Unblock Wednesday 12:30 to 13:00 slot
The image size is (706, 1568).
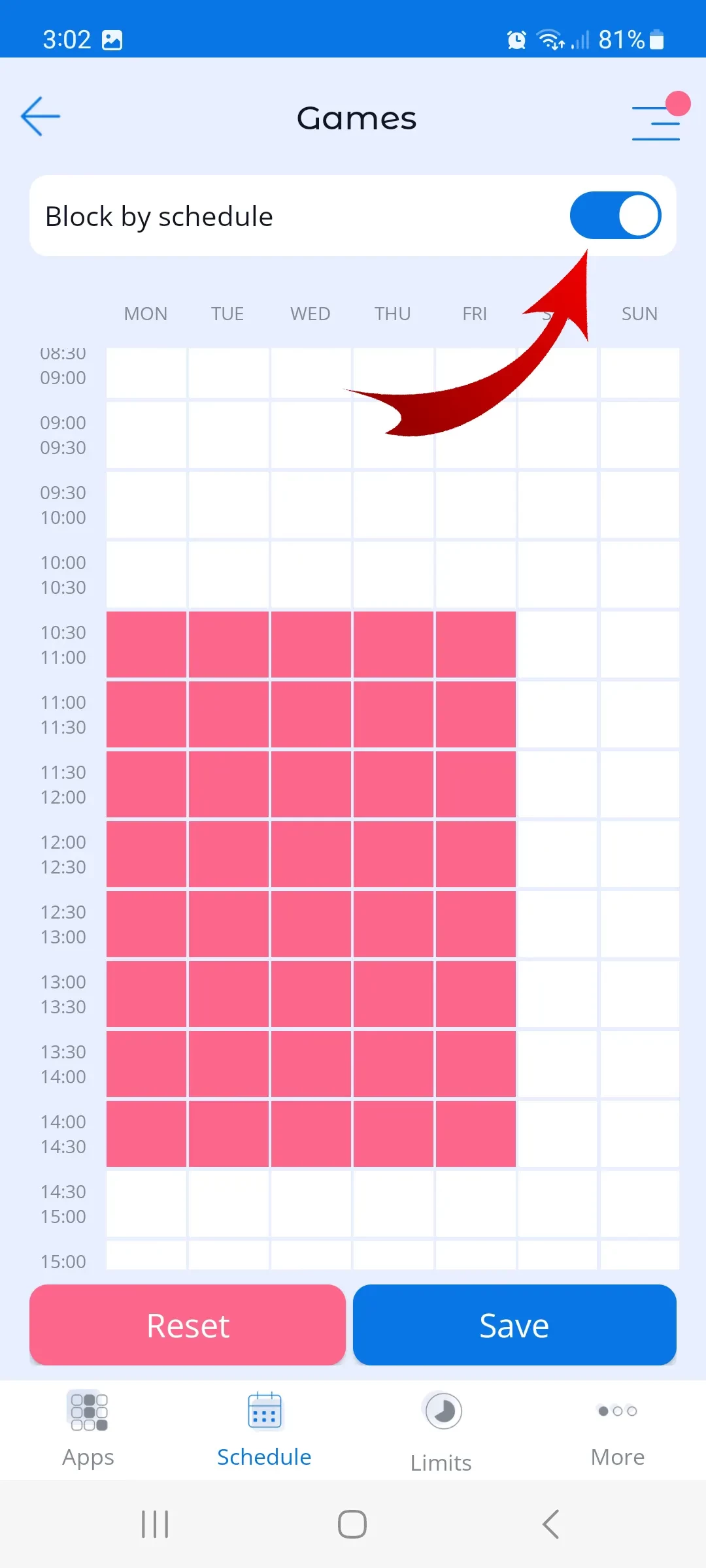[311, 924]
